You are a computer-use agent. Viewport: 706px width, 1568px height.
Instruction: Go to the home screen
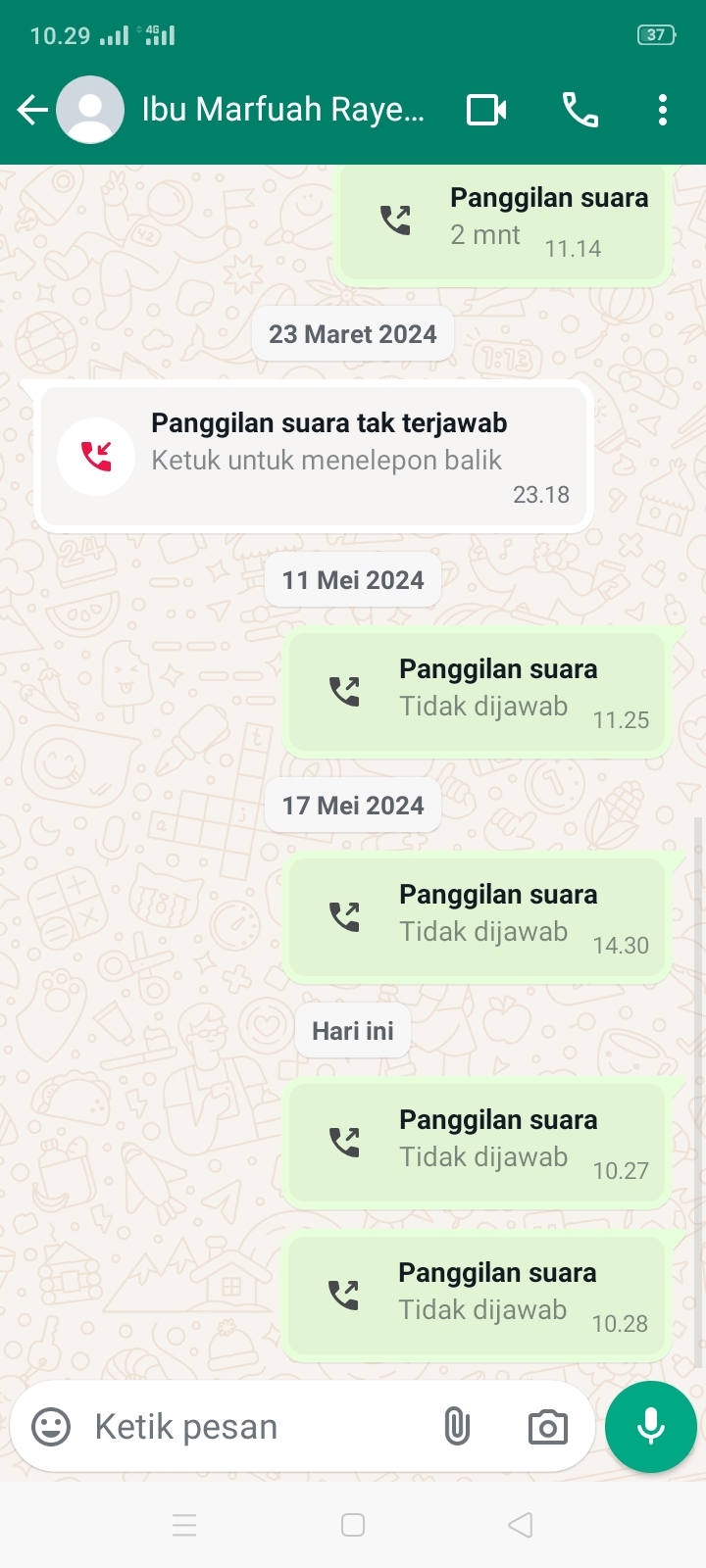click(353, 1525)
